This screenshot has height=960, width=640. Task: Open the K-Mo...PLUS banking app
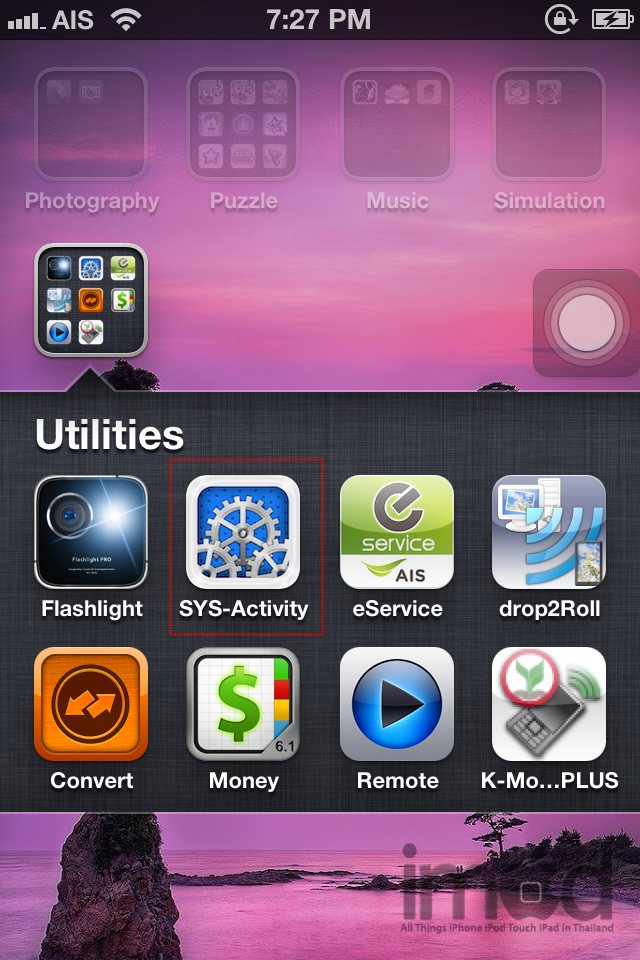pyautogui.click(x=549, y=704)
